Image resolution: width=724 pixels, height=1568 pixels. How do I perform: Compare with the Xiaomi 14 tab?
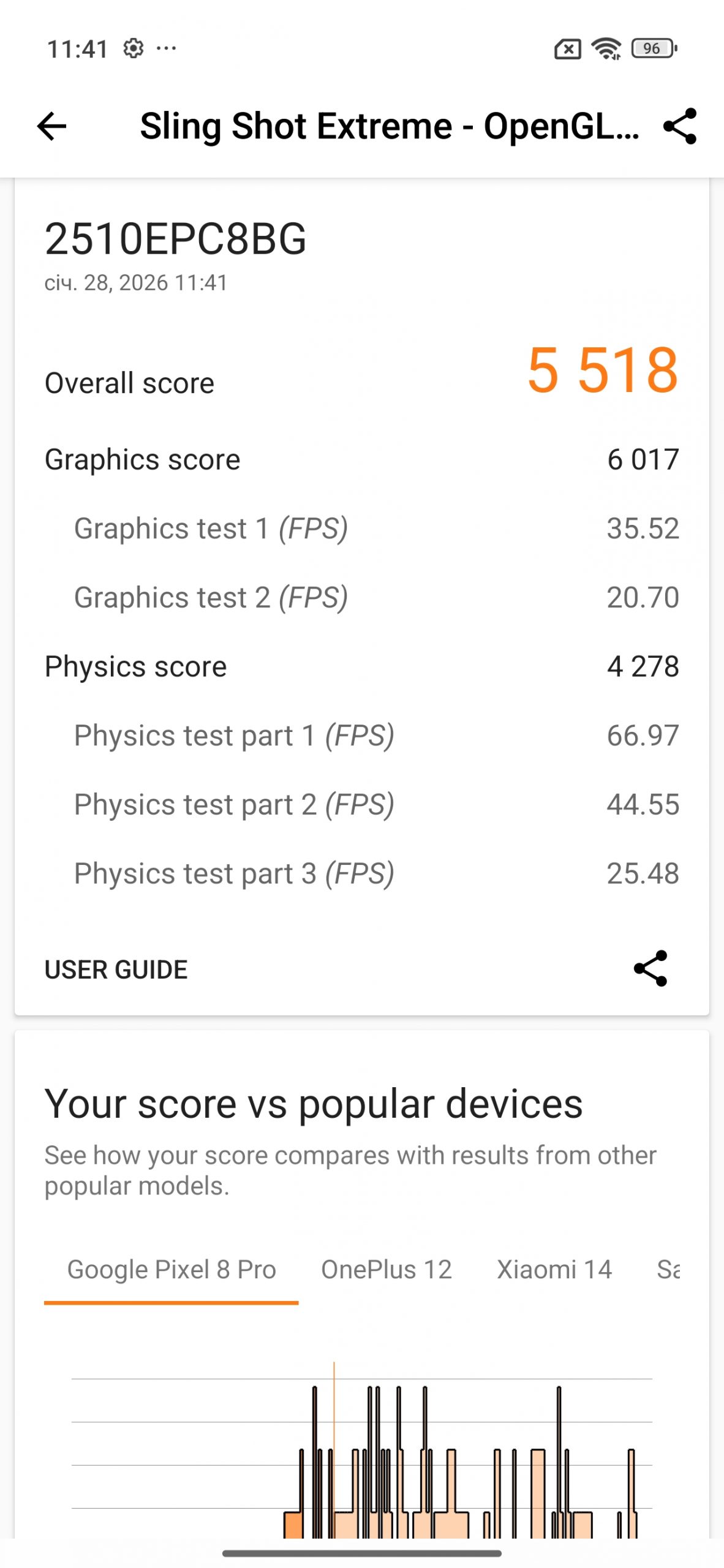tap(554, 1270)
